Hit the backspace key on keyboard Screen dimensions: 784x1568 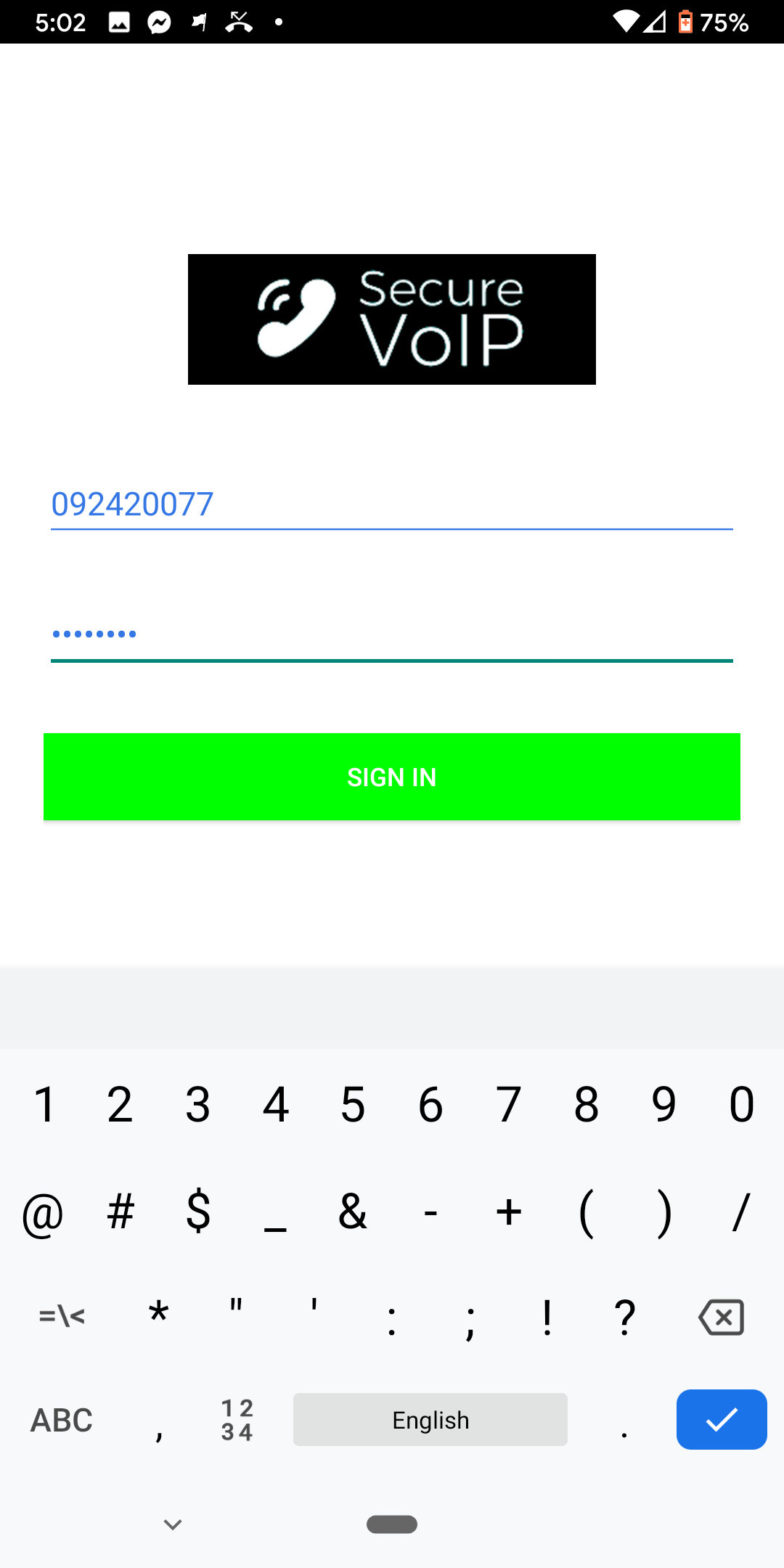(x=721, y=1317)
